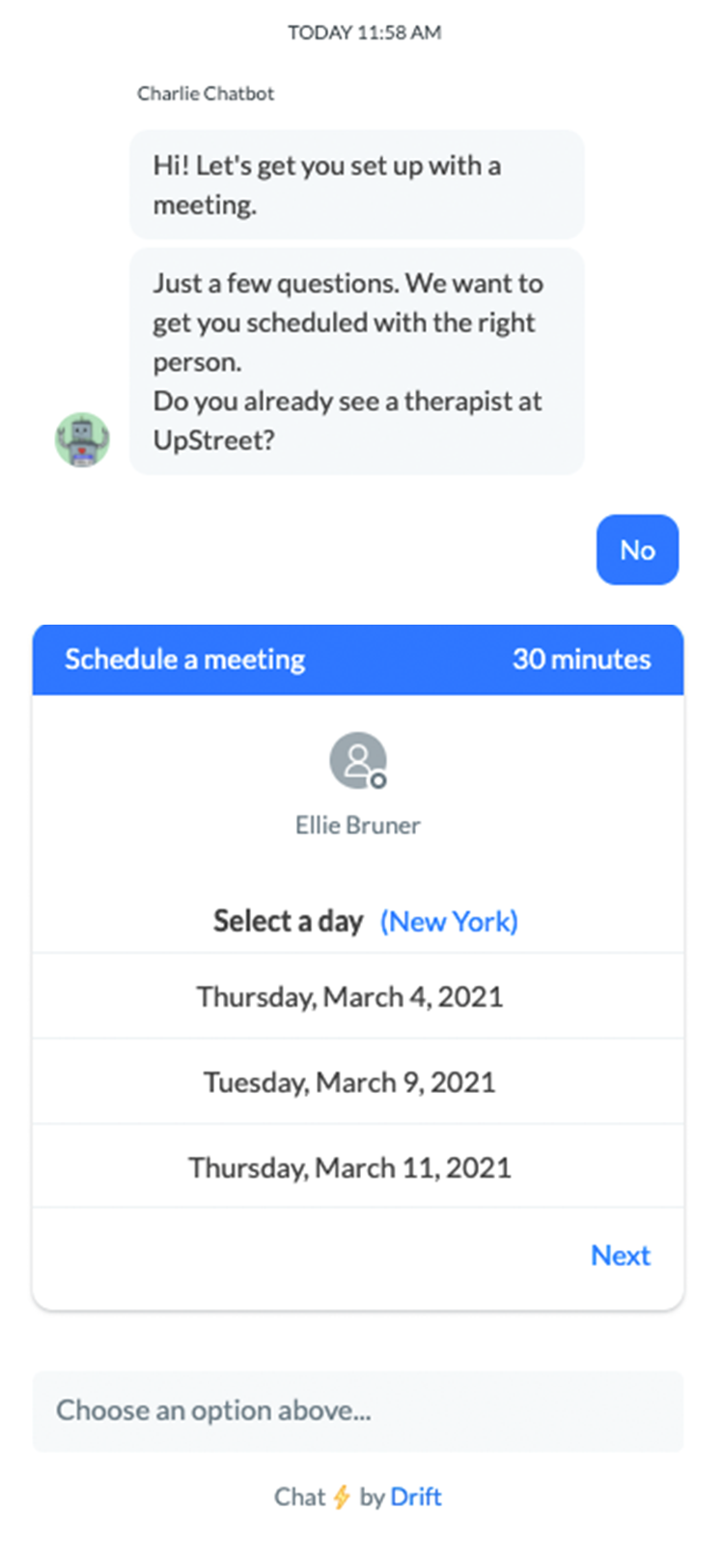Open the Drift link
The image size is (724, 1568).
(x=416, y=1497)
